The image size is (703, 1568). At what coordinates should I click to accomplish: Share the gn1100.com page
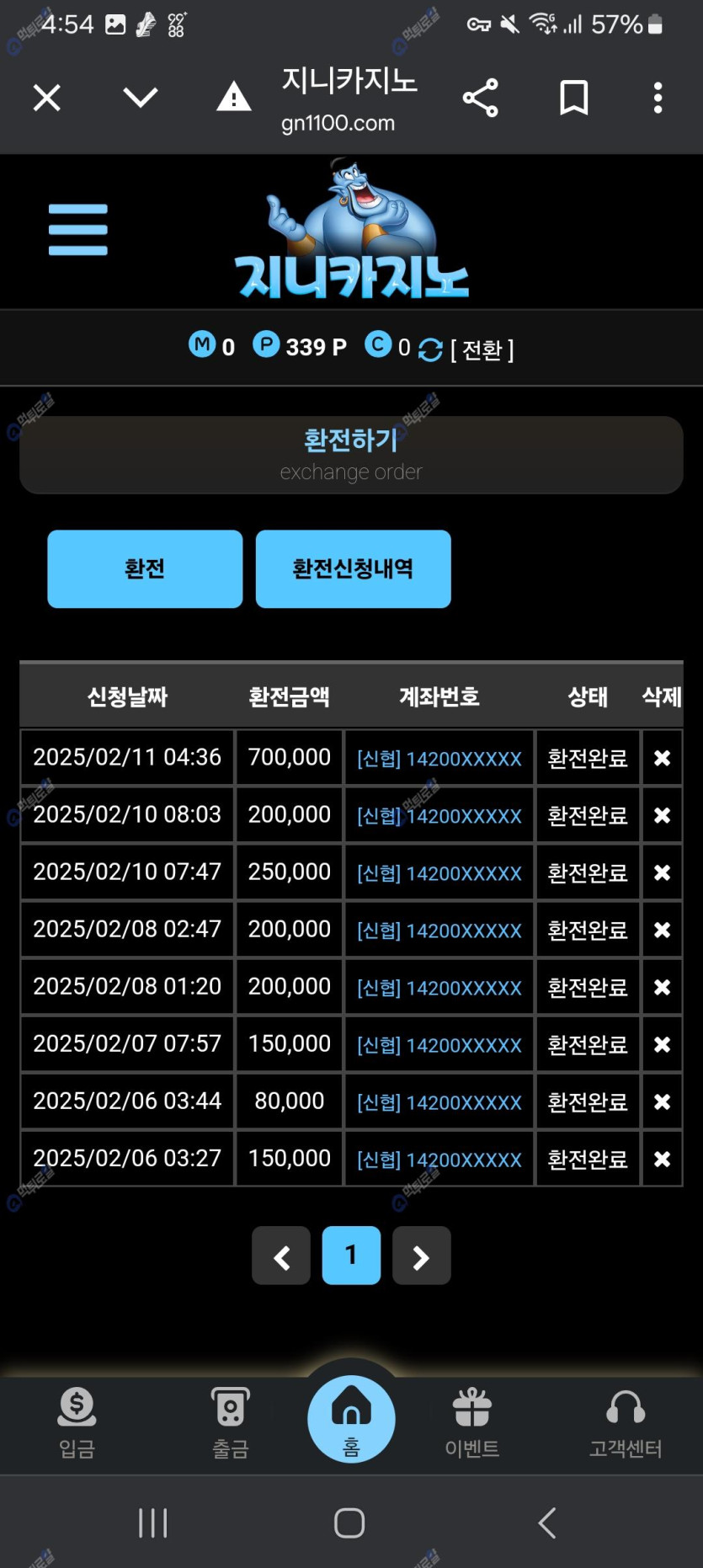(x=480, y=99)
